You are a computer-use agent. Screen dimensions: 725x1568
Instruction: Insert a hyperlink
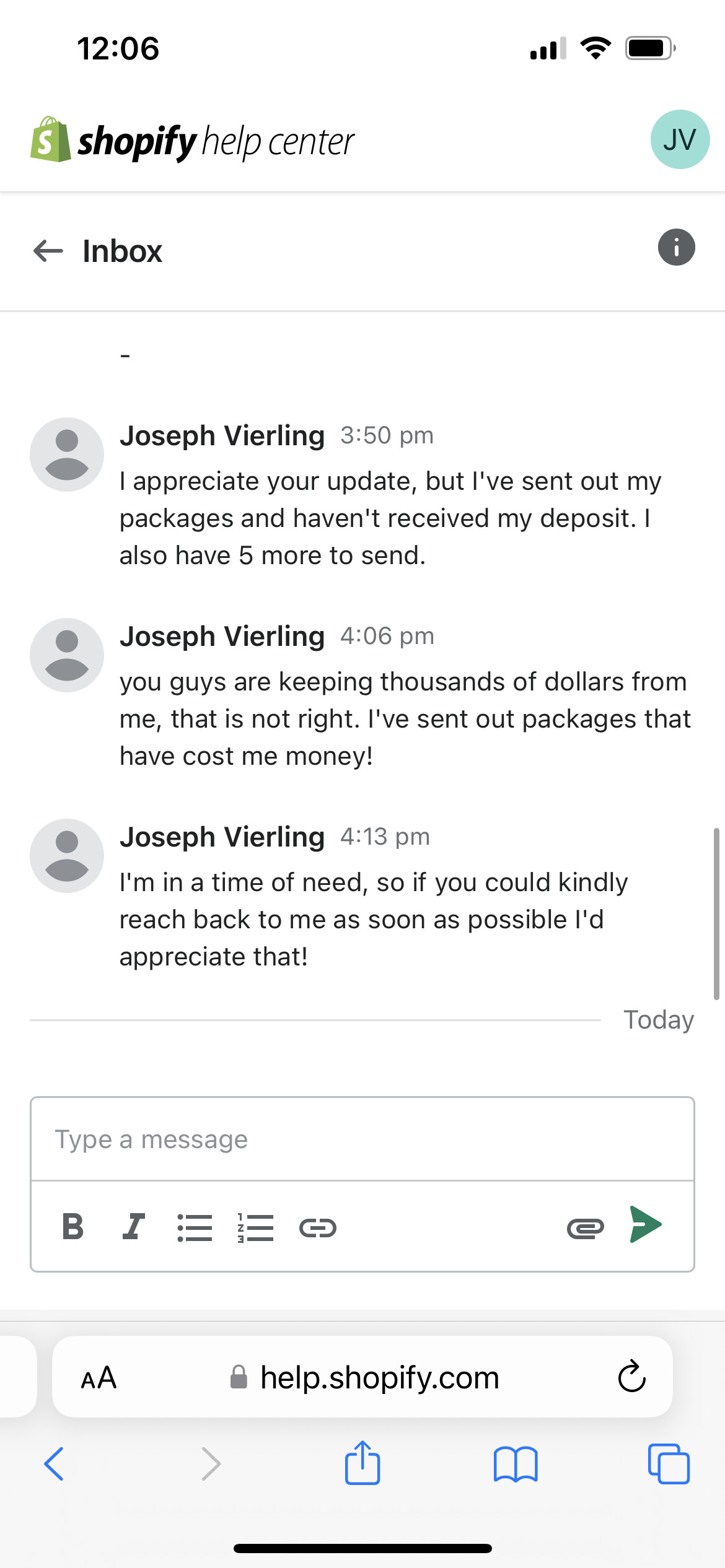click(317, 1227)
